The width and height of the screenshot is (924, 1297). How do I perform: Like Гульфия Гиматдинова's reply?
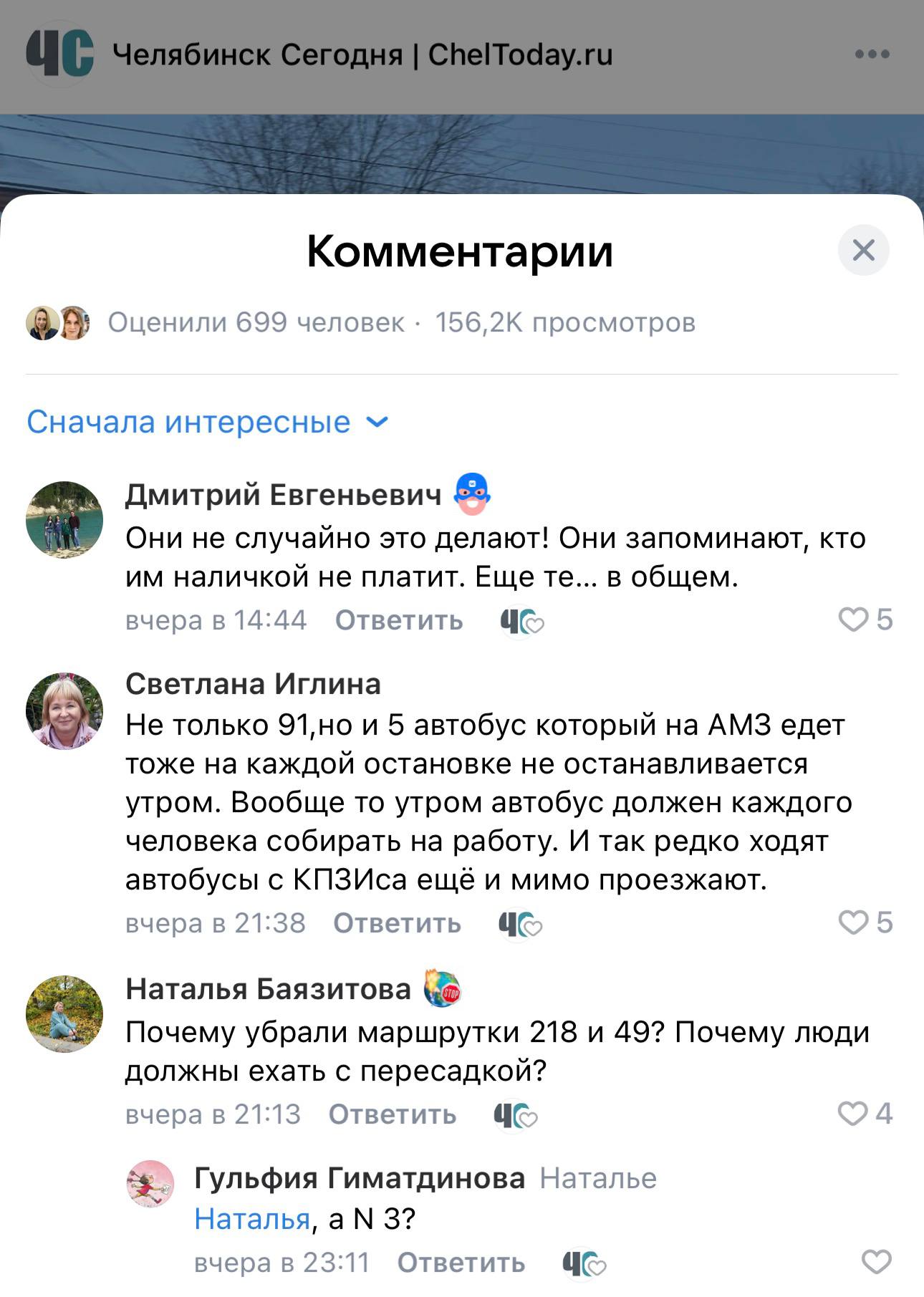875,1262
